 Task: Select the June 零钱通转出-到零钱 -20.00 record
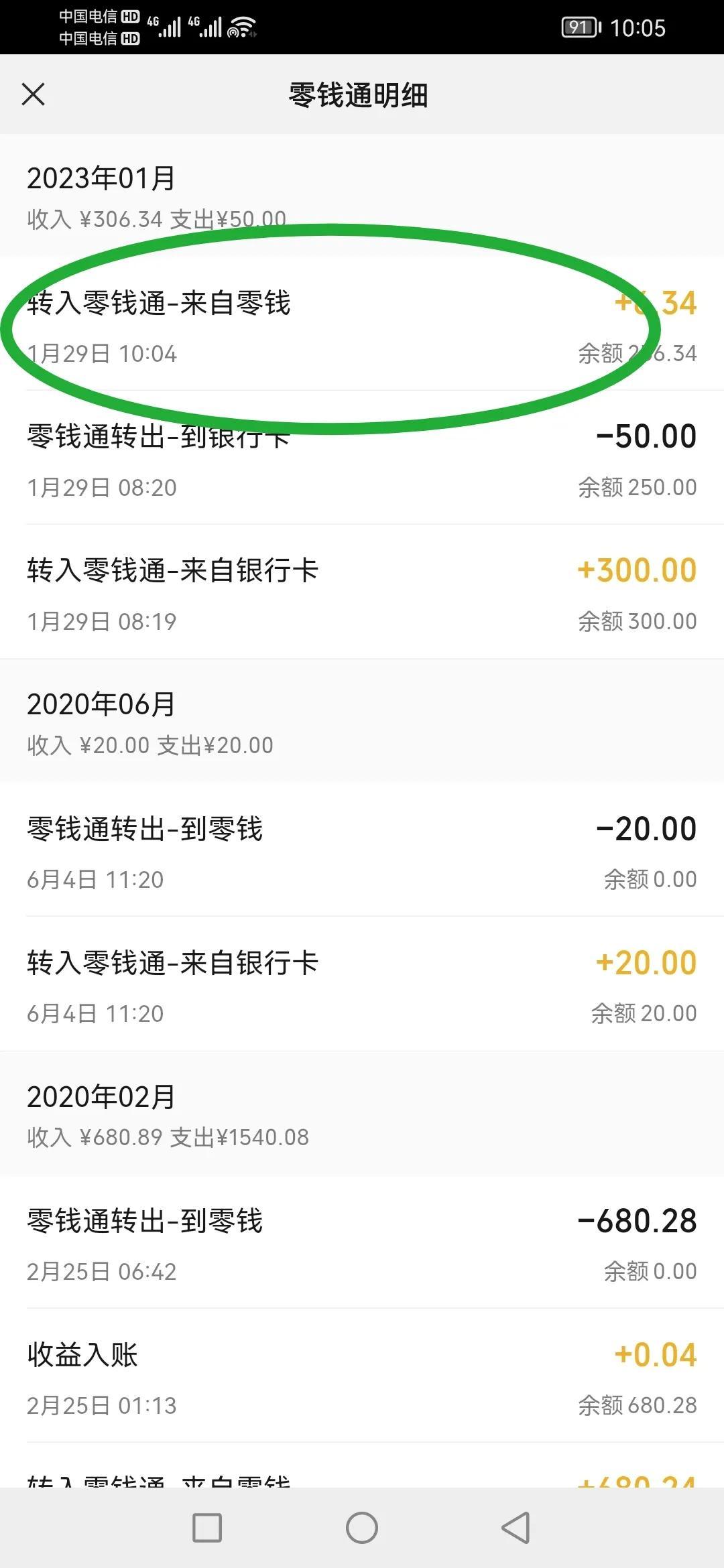pos(362,853)
